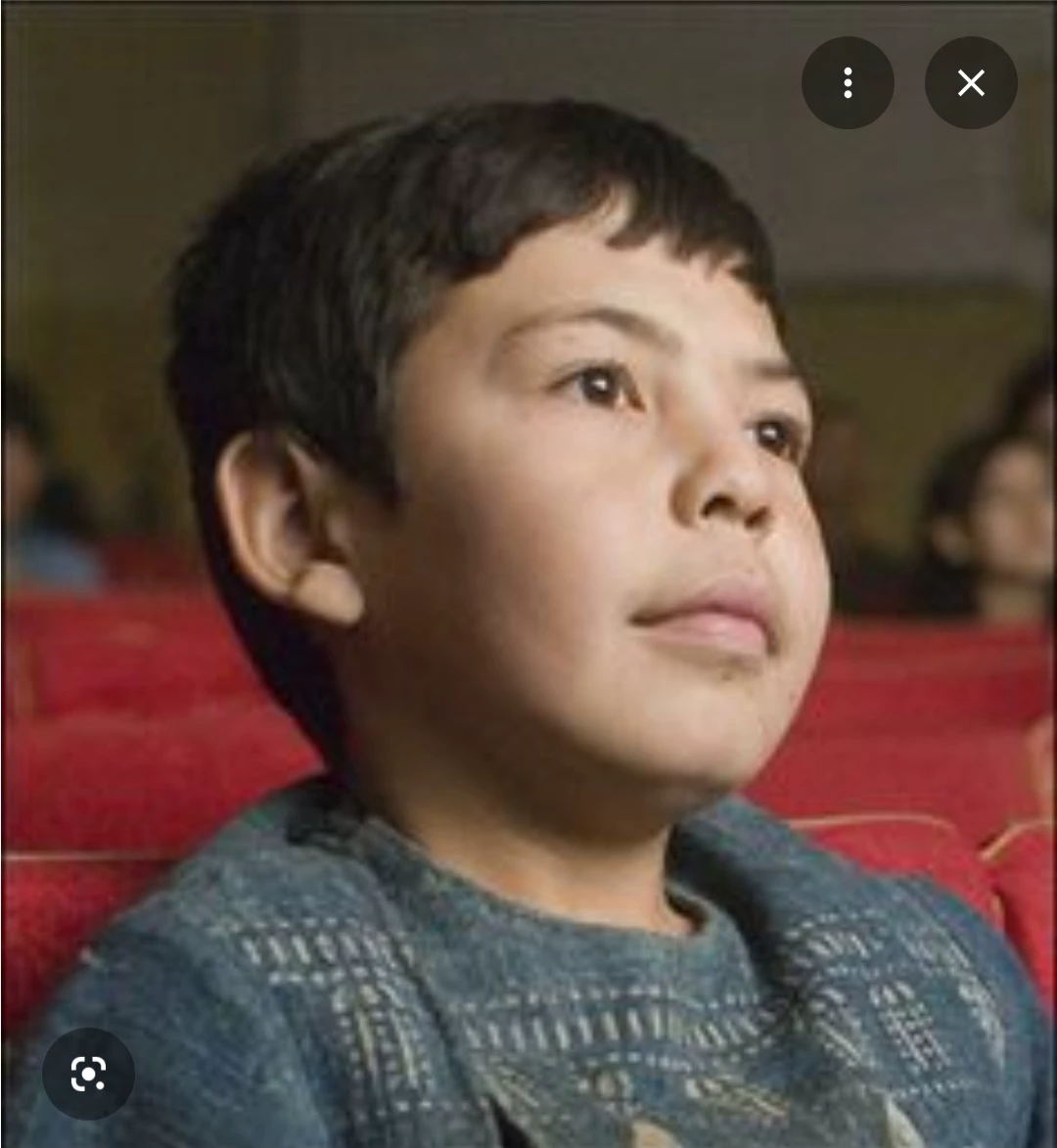Search this image with Lens
This screenshot has height=1148, width=1057.
tap(88, 1074)
